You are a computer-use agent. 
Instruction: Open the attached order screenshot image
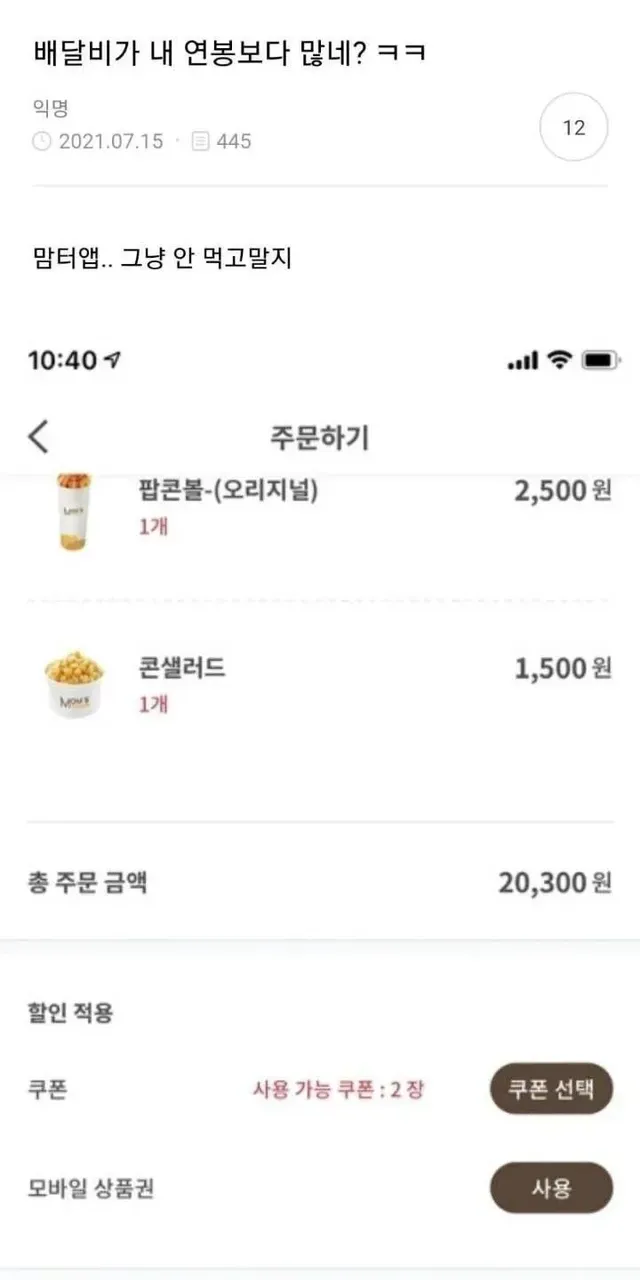[320, 800]
